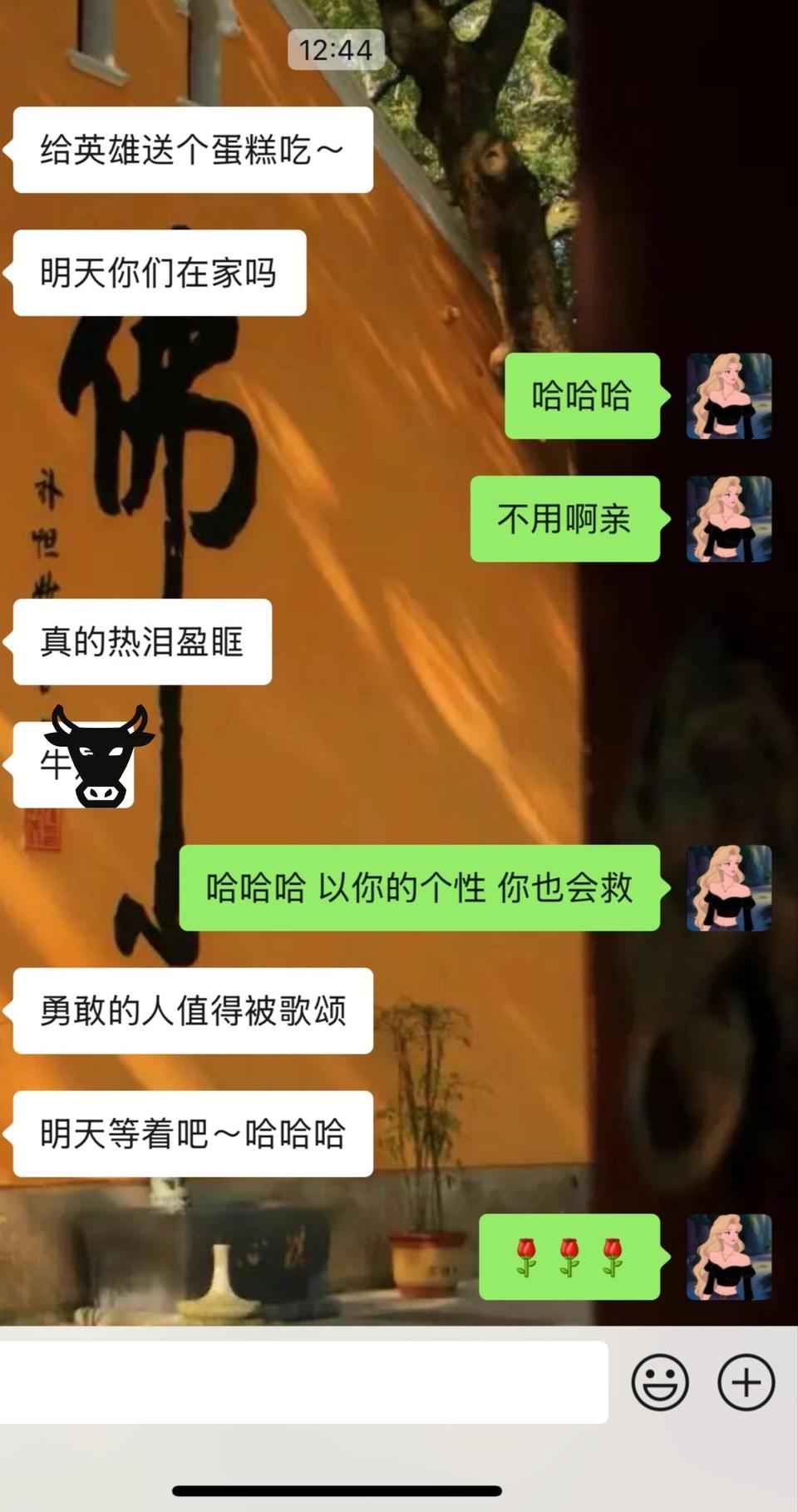Screen dimensions: 798x1512
Task: Open the plus attachment menu
Action: click(x=746, y=1382)
